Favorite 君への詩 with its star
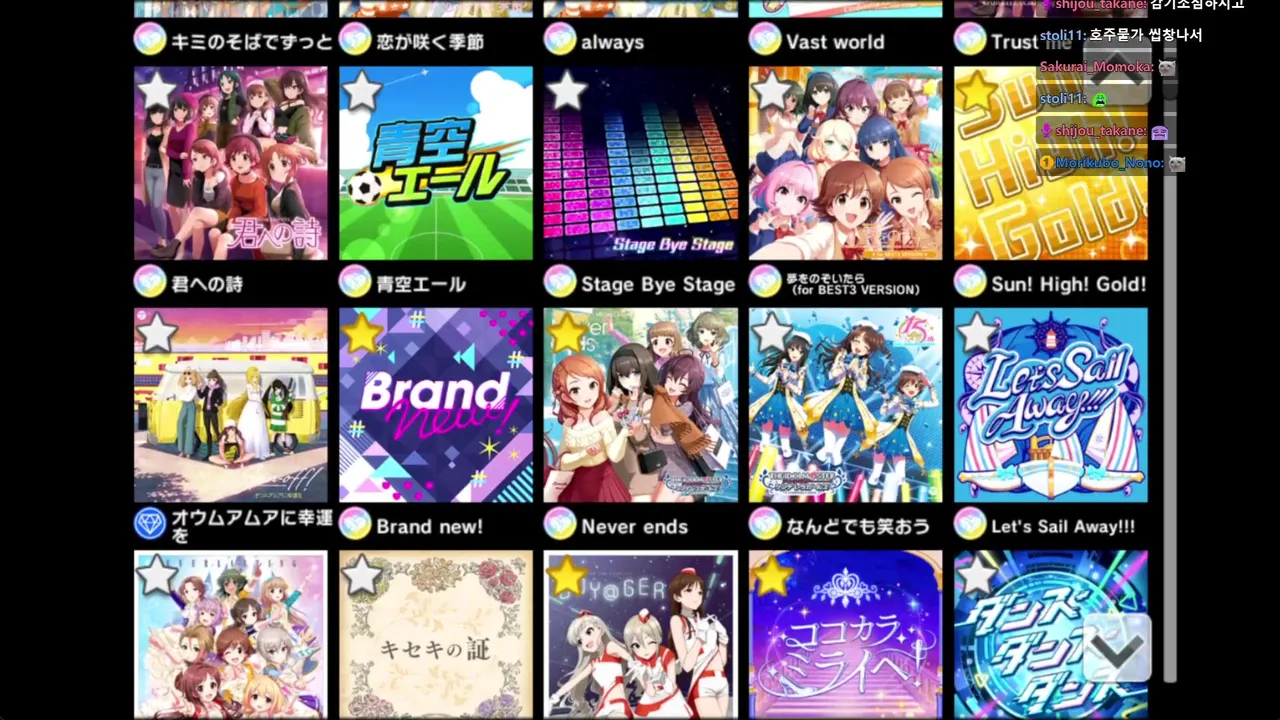1280x720 pixels. [x=157, y=91]
